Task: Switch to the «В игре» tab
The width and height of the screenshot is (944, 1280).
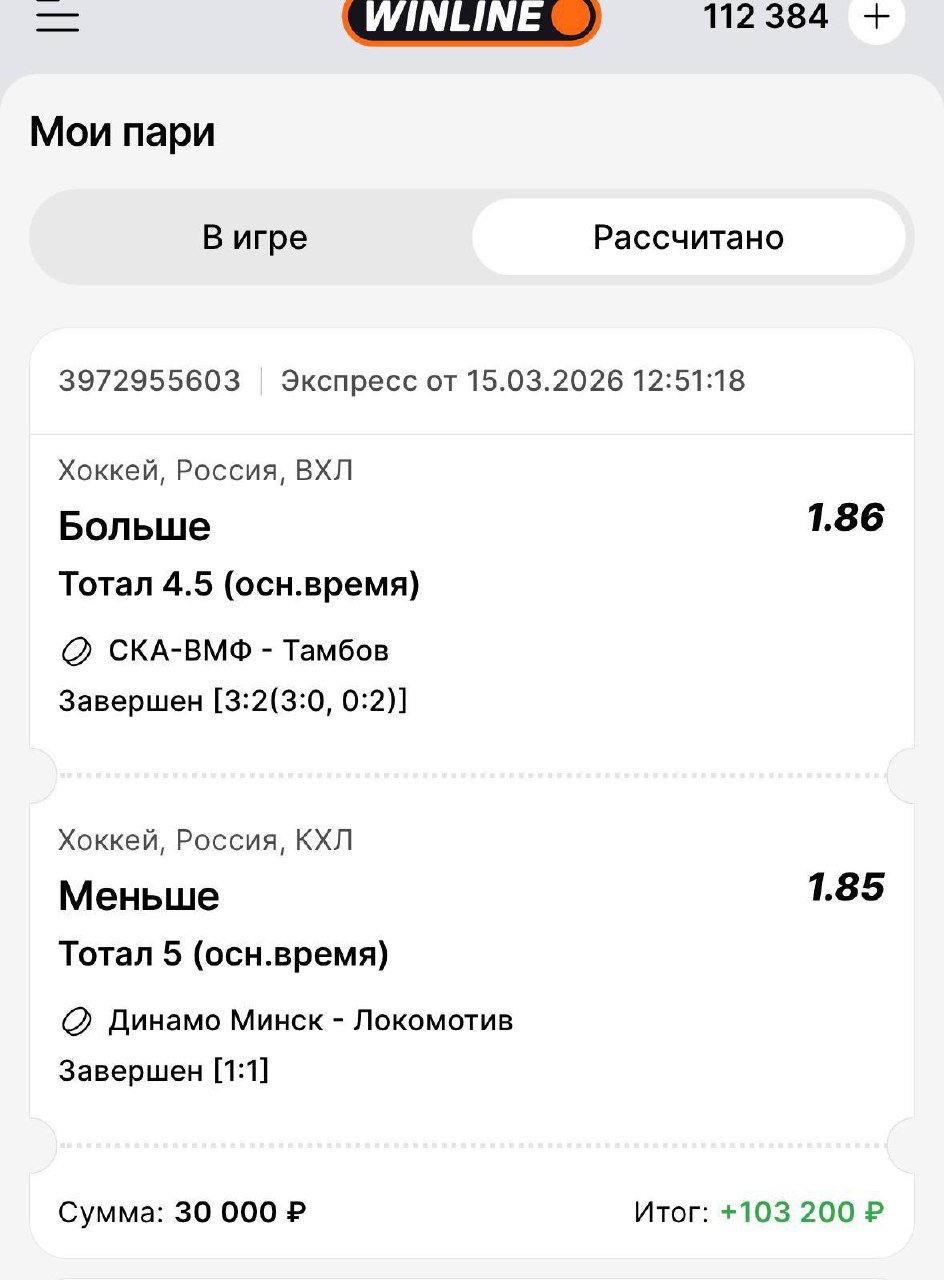Action: pyautogui.click(x=254, y=237)
